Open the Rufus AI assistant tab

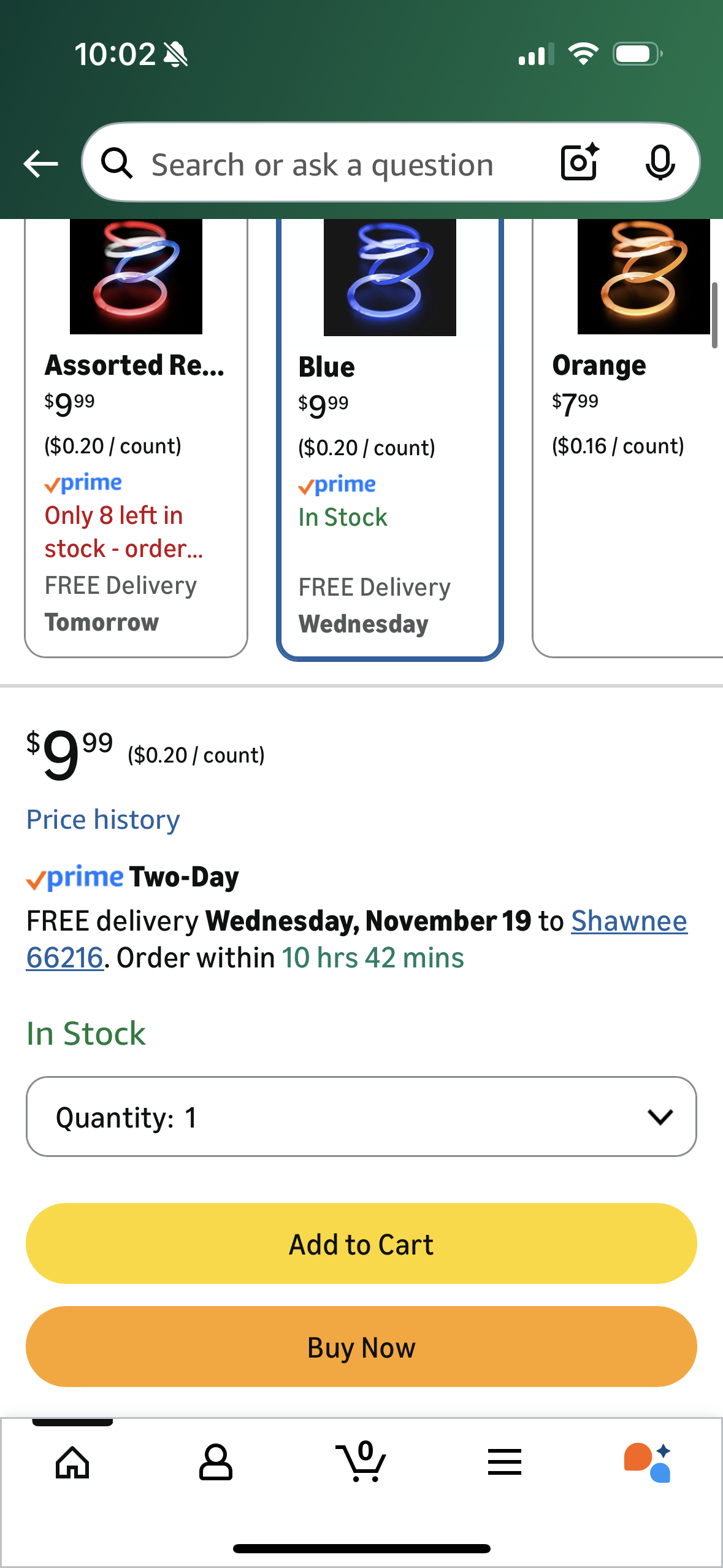click(x=648, y=1462)
